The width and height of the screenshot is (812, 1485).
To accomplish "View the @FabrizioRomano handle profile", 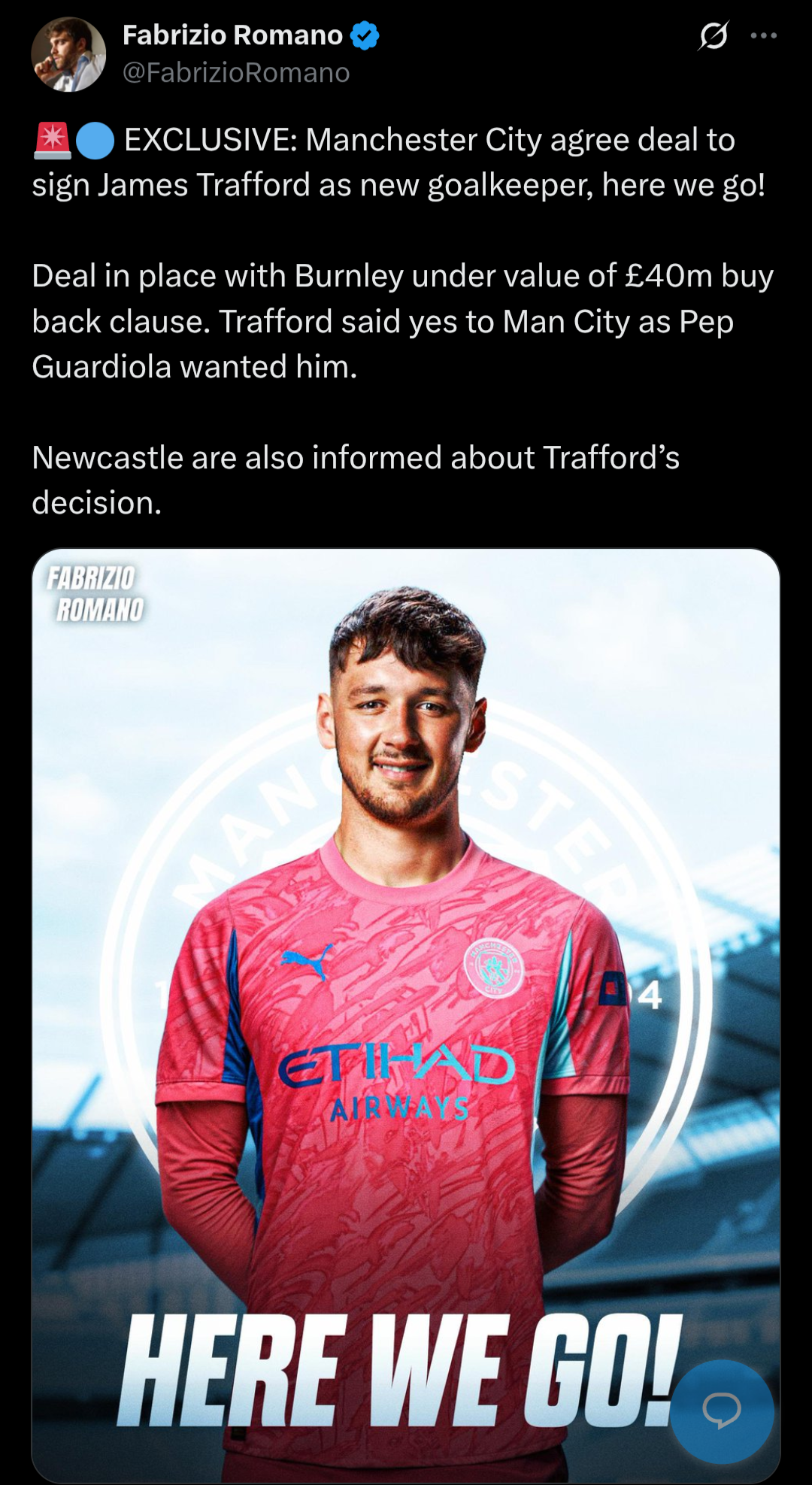I will tap(236, 73).
